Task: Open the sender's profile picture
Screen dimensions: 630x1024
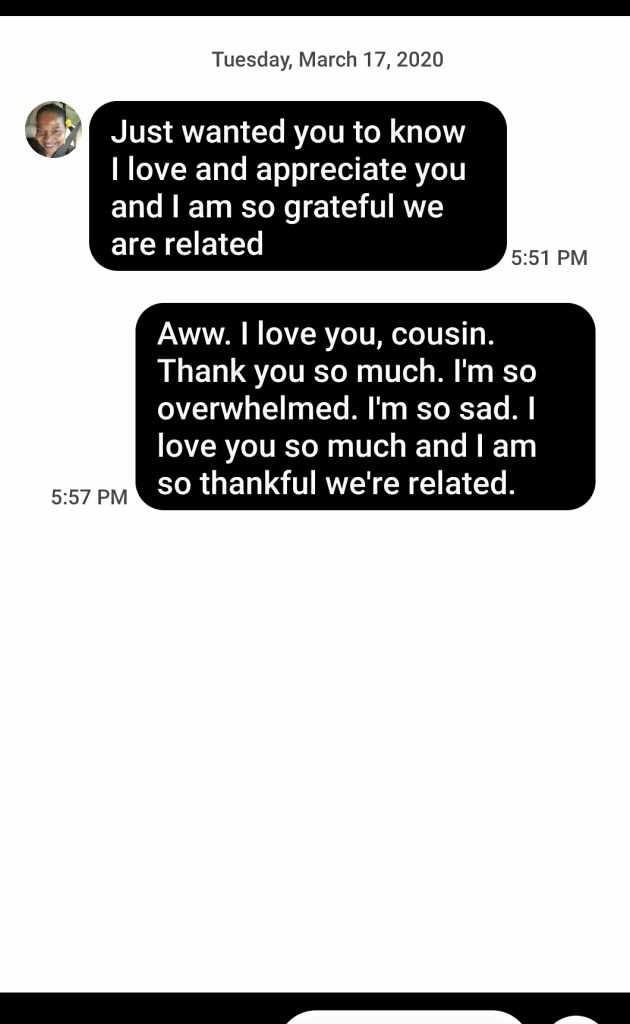Action: 53,129
